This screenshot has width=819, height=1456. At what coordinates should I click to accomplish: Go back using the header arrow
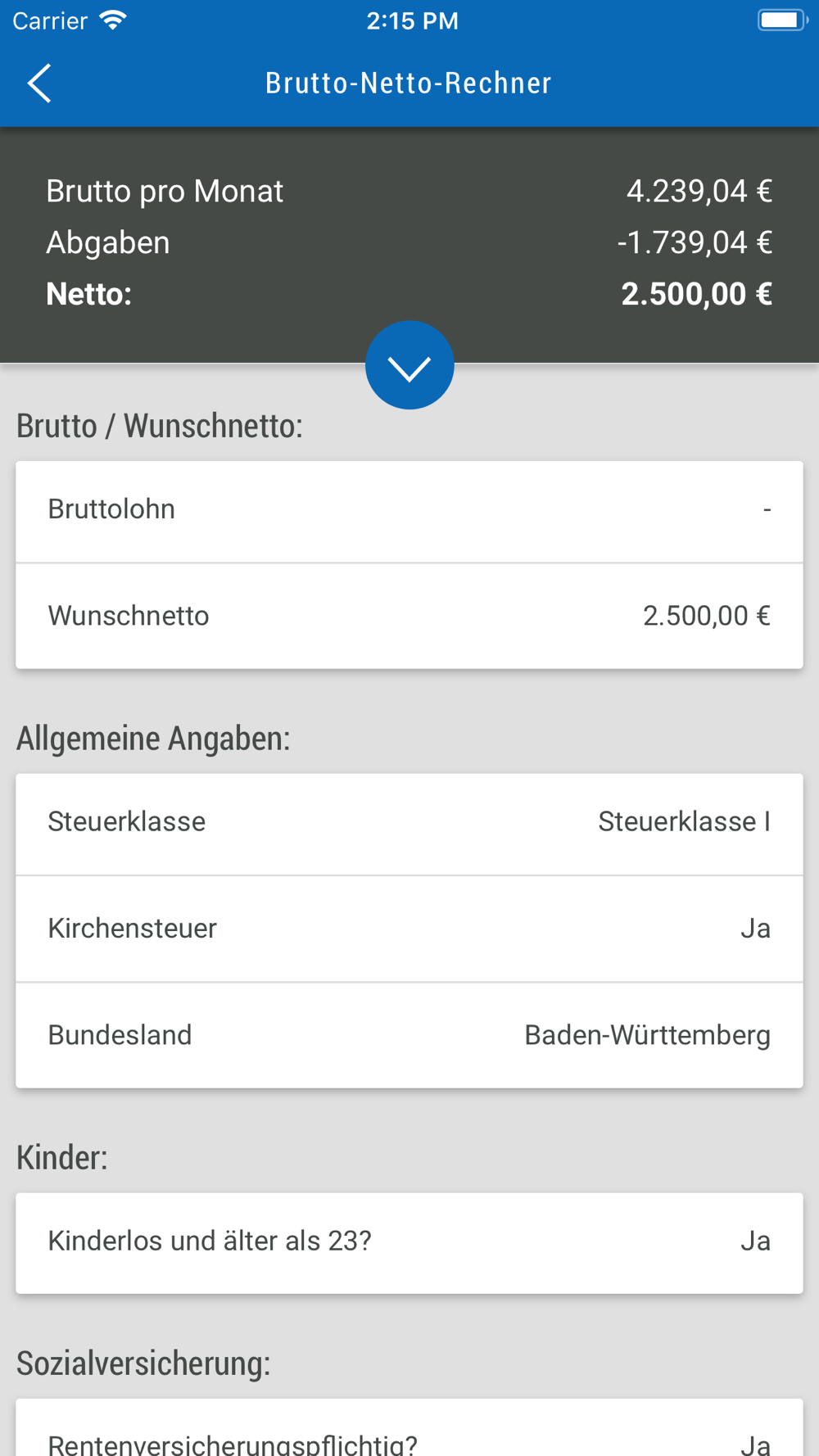point(39,84)
